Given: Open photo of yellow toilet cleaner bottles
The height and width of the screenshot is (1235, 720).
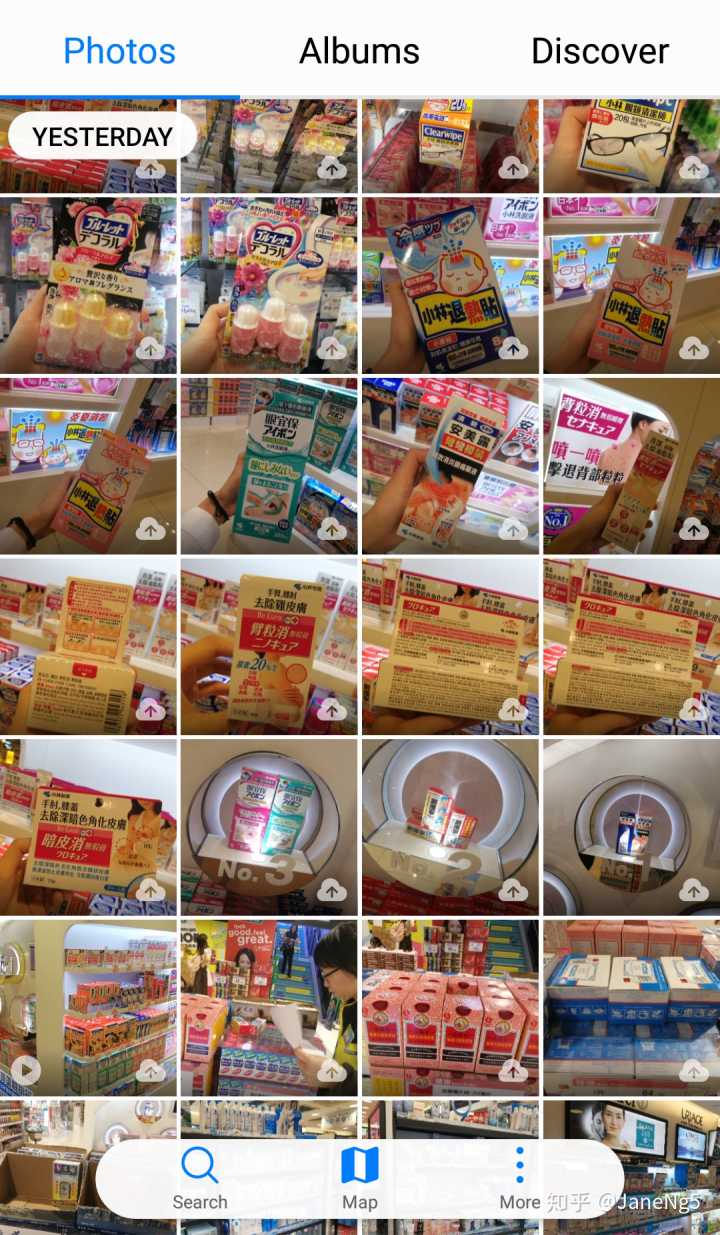Looking at the screenshot, I should (88, 285).
